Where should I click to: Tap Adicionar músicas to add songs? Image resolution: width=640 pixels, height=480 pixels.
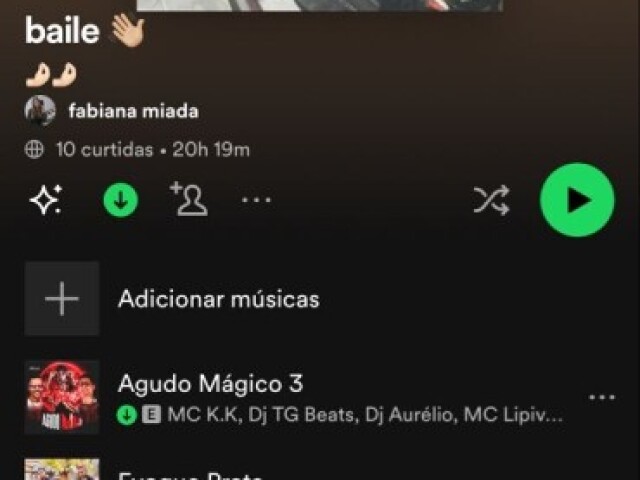218,299
